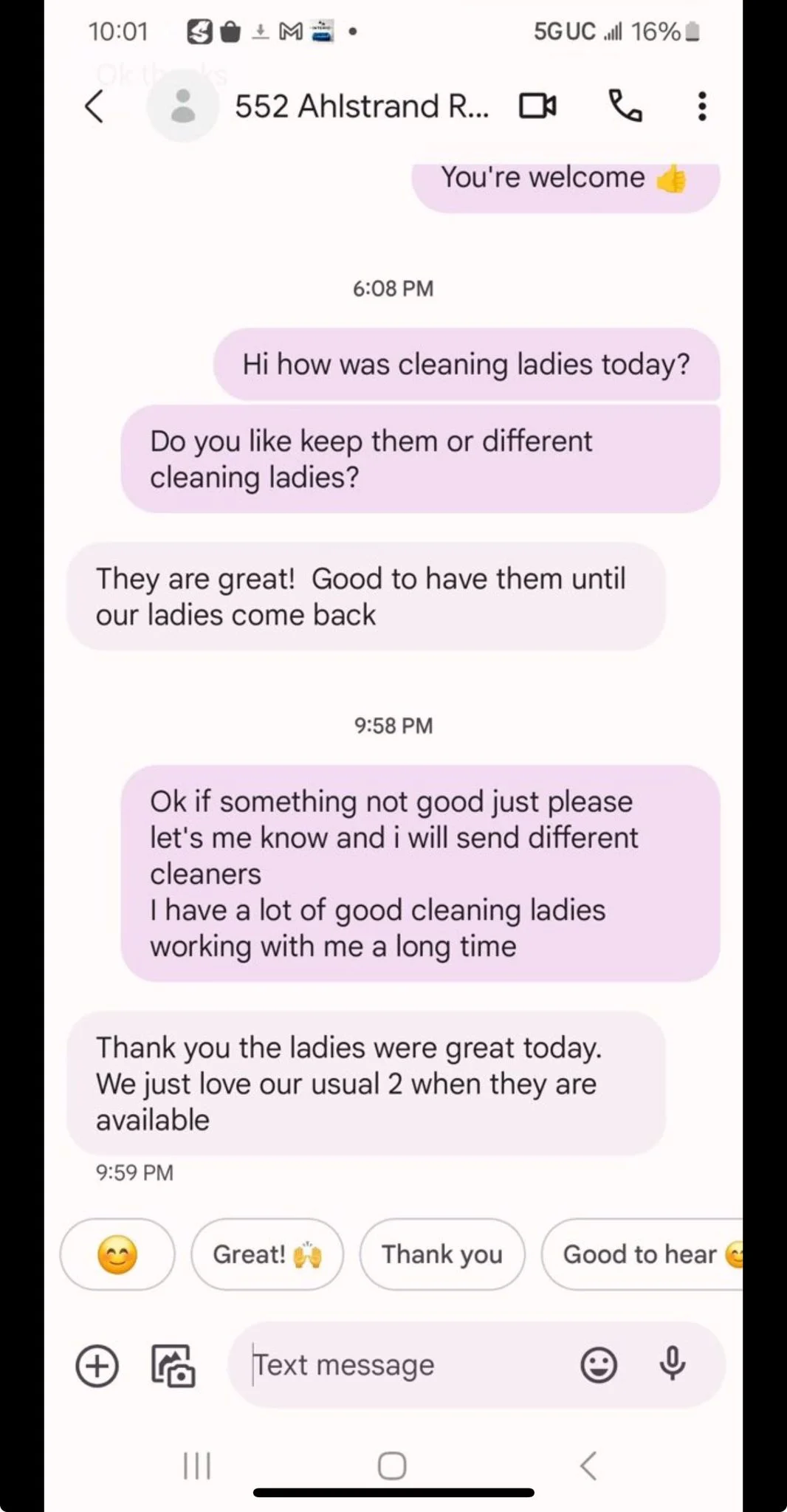Screen dimensions: 787x1512
Task: Record a voice message with the microphone
Action: click(x=673, y=1364)
